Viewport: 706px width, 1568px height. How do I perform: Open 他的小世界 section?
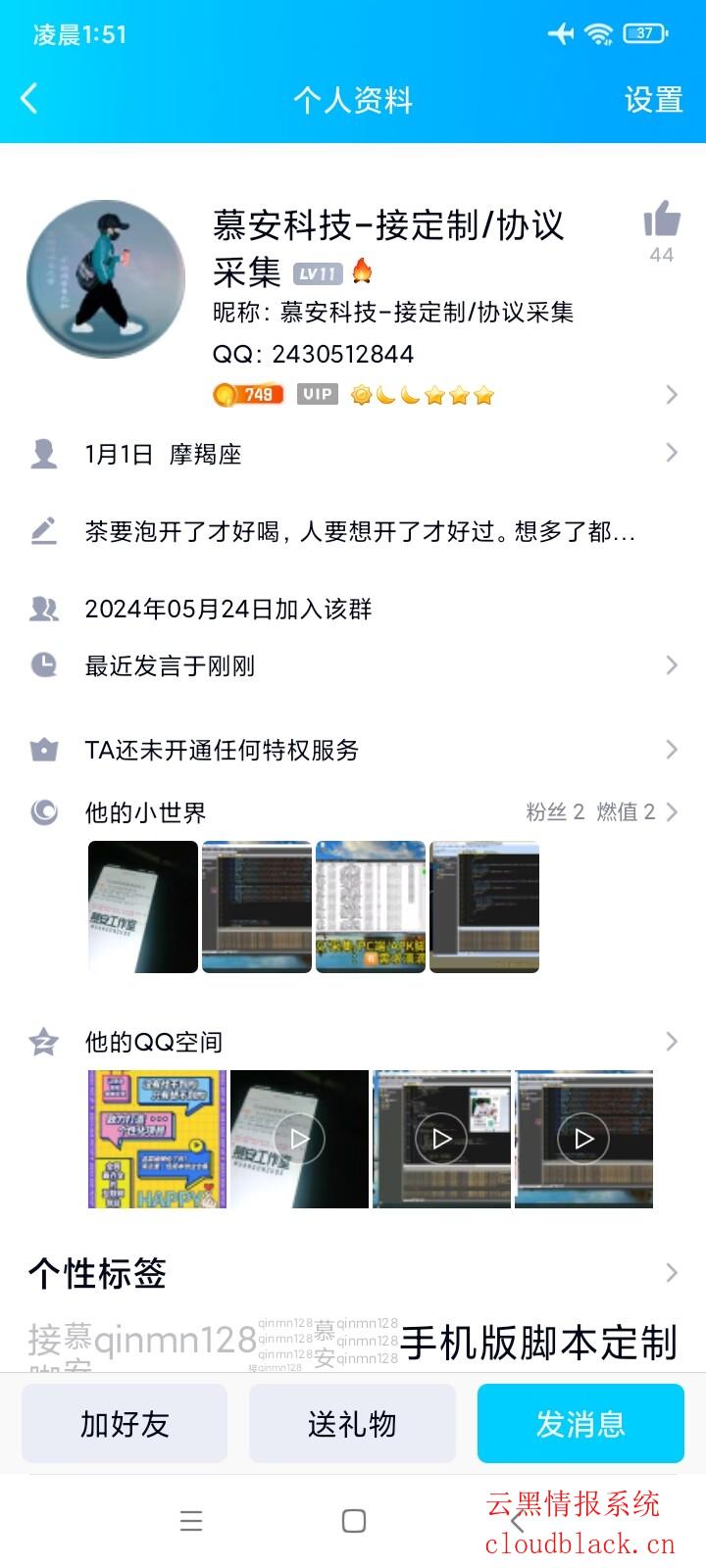tap(353, 811)
